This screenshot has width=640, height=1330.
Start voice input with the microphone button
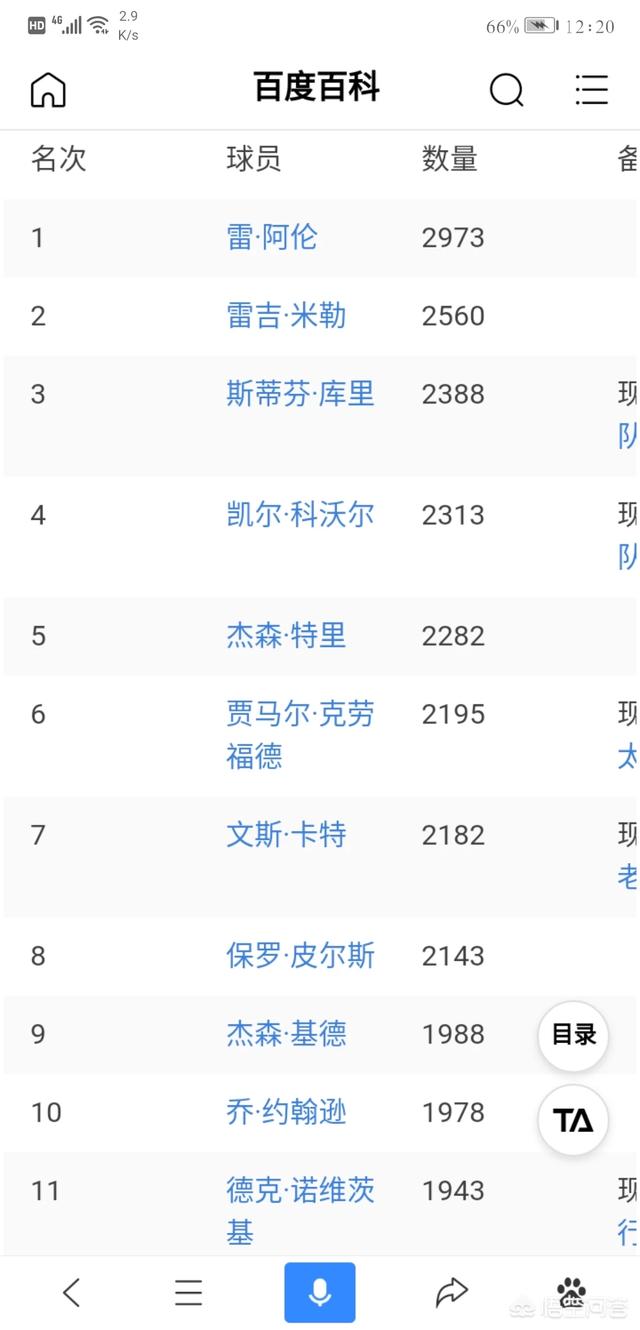click(320, 1293)
